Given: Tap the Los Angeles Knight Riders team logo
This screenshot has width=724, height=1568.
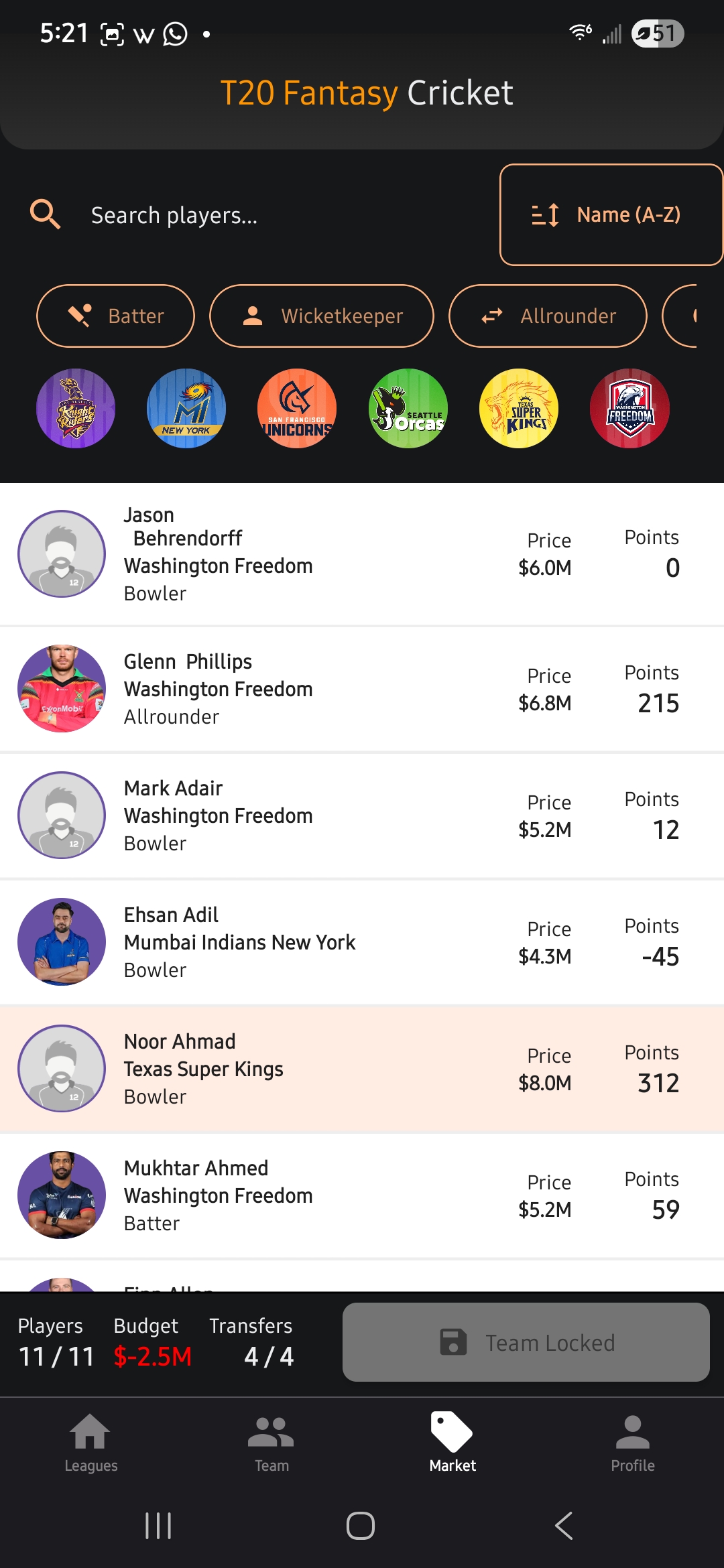Looking at the screenshot, I should [x=75, y=409].
